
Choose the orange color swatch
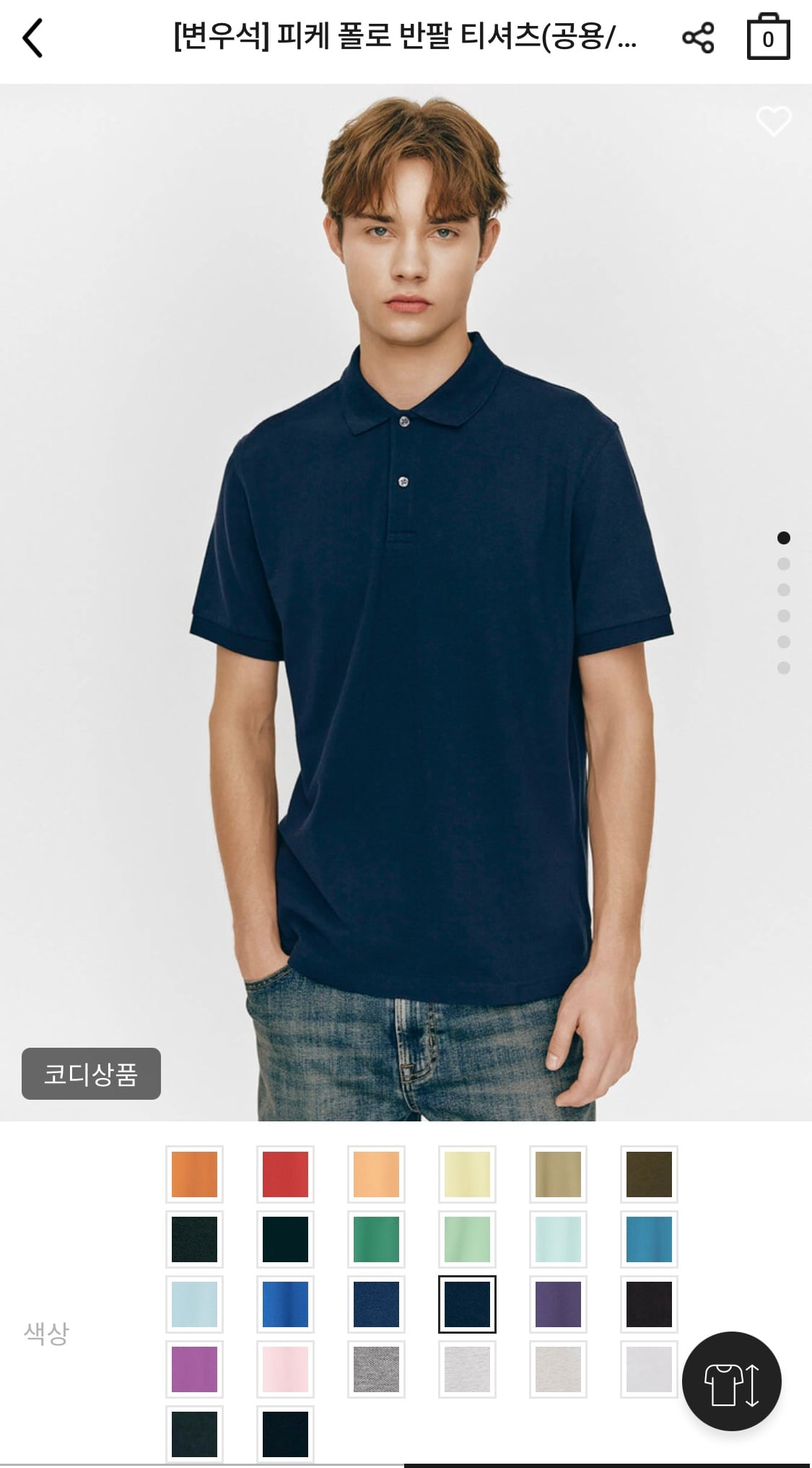click(194, 1174)
